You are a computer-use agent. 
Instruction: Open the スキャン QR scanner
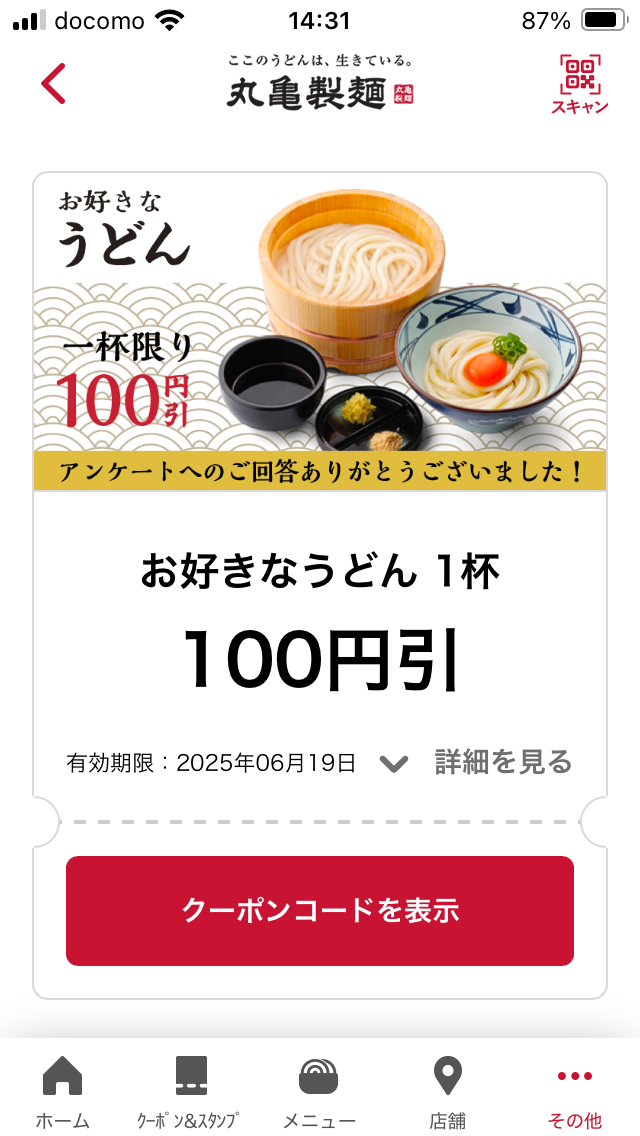[x=579, y=84]
